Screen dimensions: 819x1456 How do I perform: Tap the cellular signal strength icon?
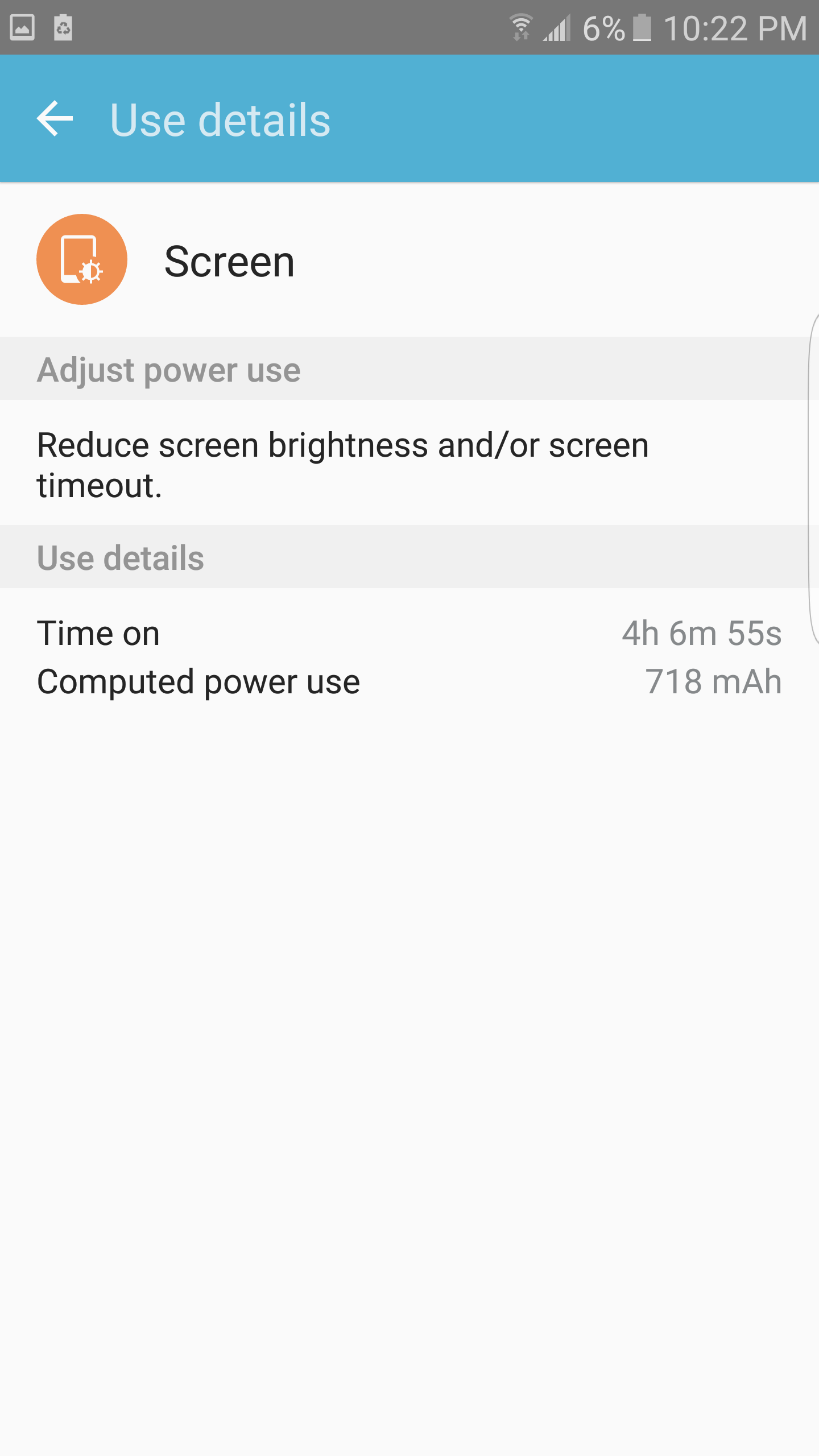click(x=557, y=28)
